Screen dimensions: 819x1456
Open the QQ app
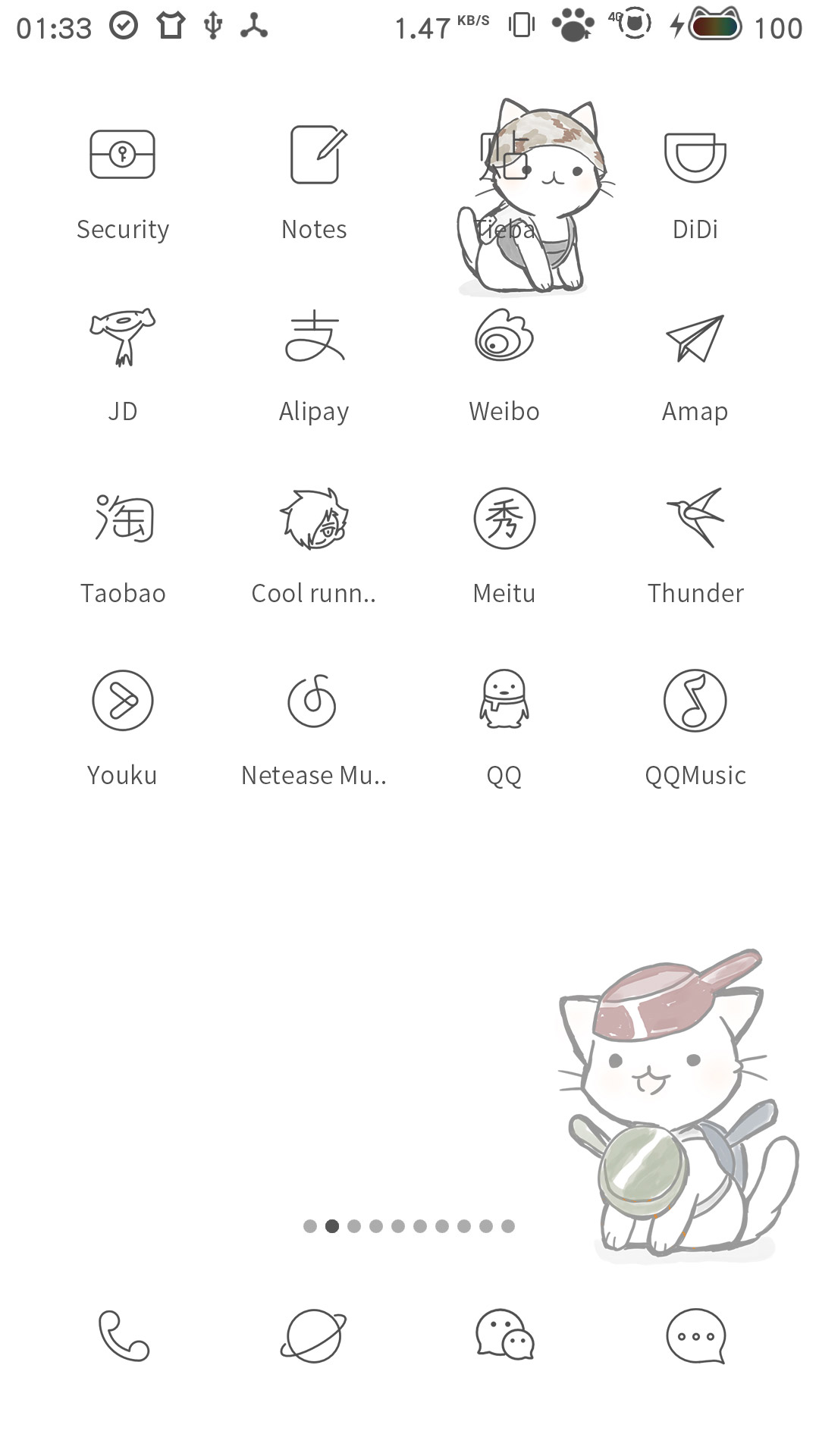pyautogui.click(x=504, y=699)
